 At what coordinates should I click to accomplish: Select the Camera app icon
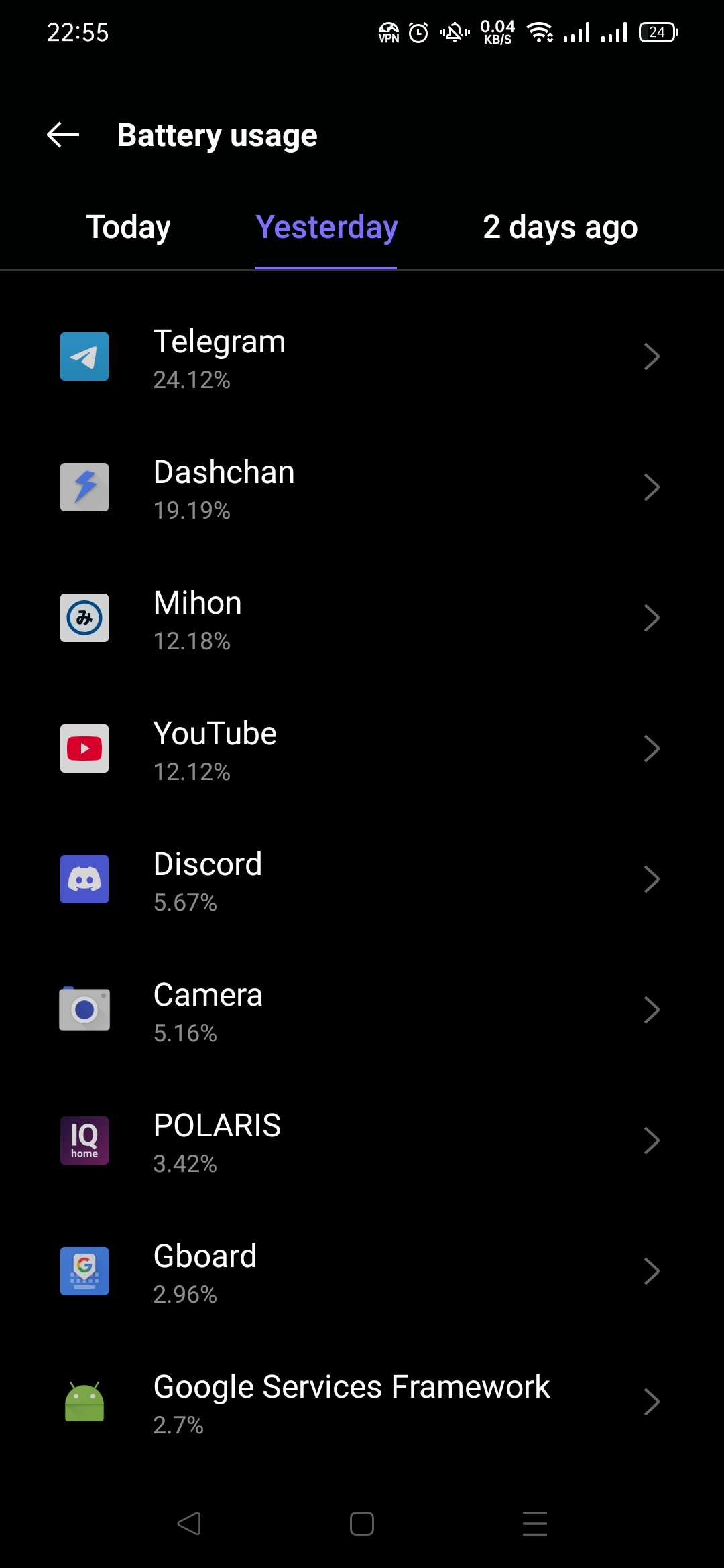(x=84, y=1010)
